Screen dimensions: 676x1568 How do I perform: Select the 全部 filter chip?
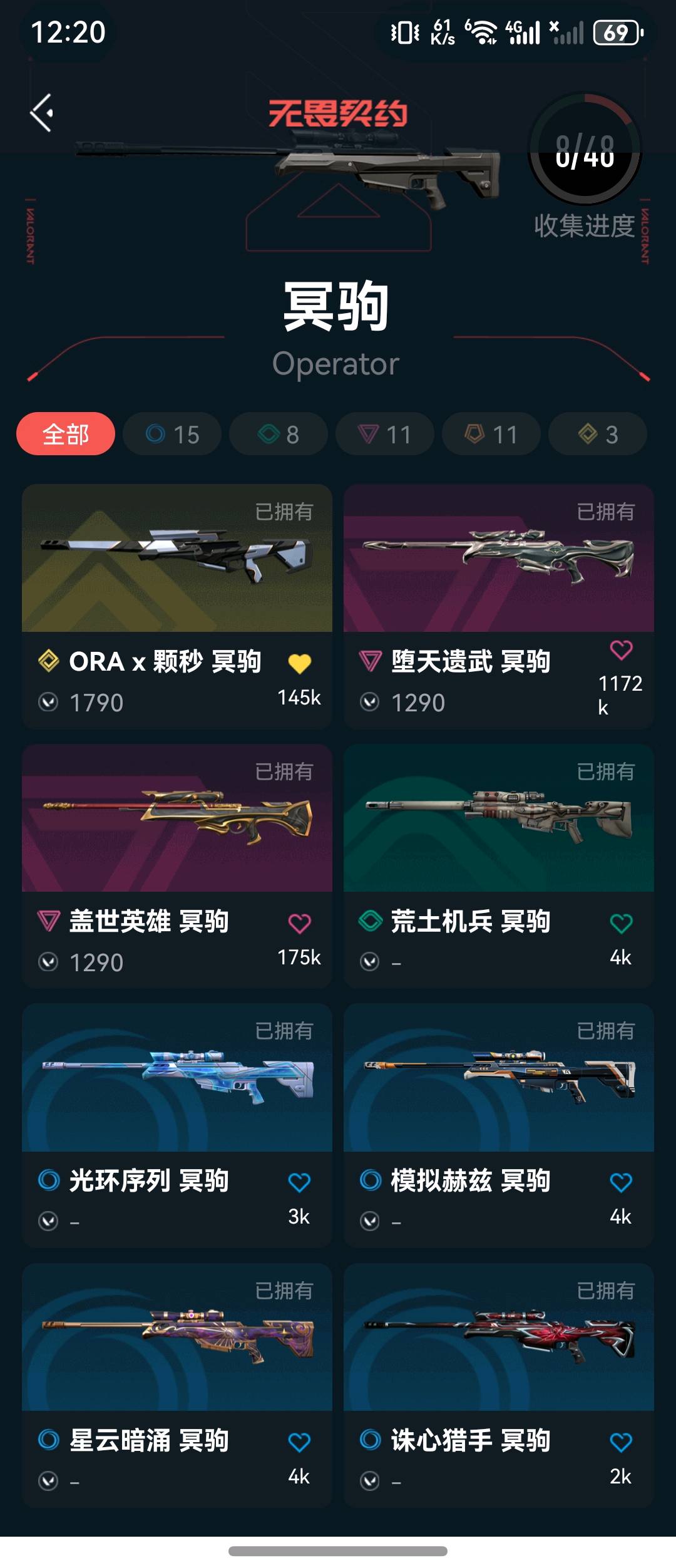66,434
